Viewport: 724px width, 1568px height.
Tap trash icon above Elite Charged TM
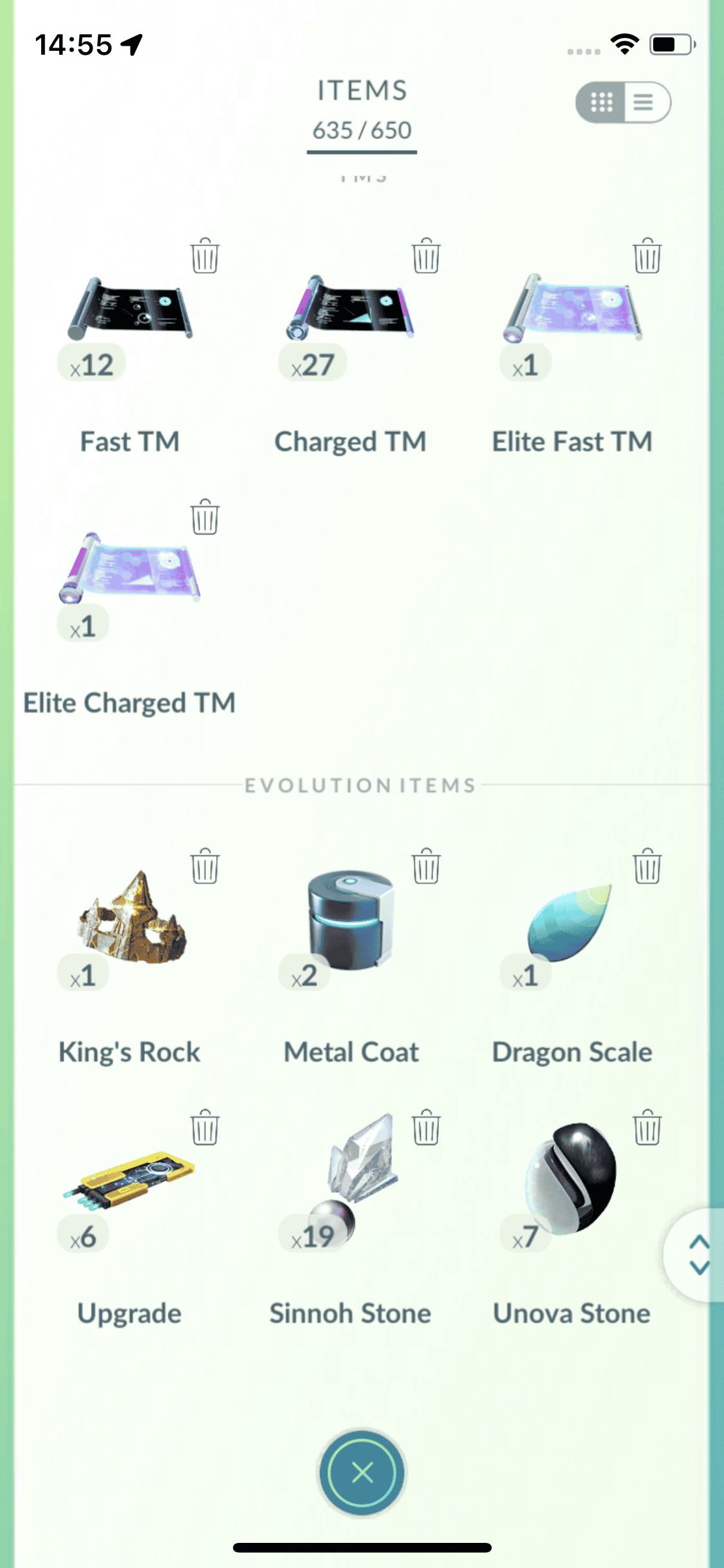(x=205, y=517)
